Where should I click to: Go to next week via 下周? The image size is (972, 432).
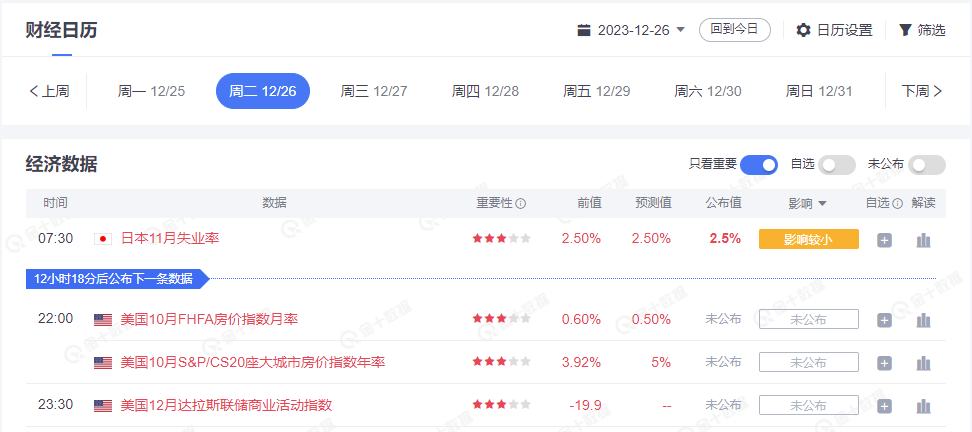click(x=922, y=91)
